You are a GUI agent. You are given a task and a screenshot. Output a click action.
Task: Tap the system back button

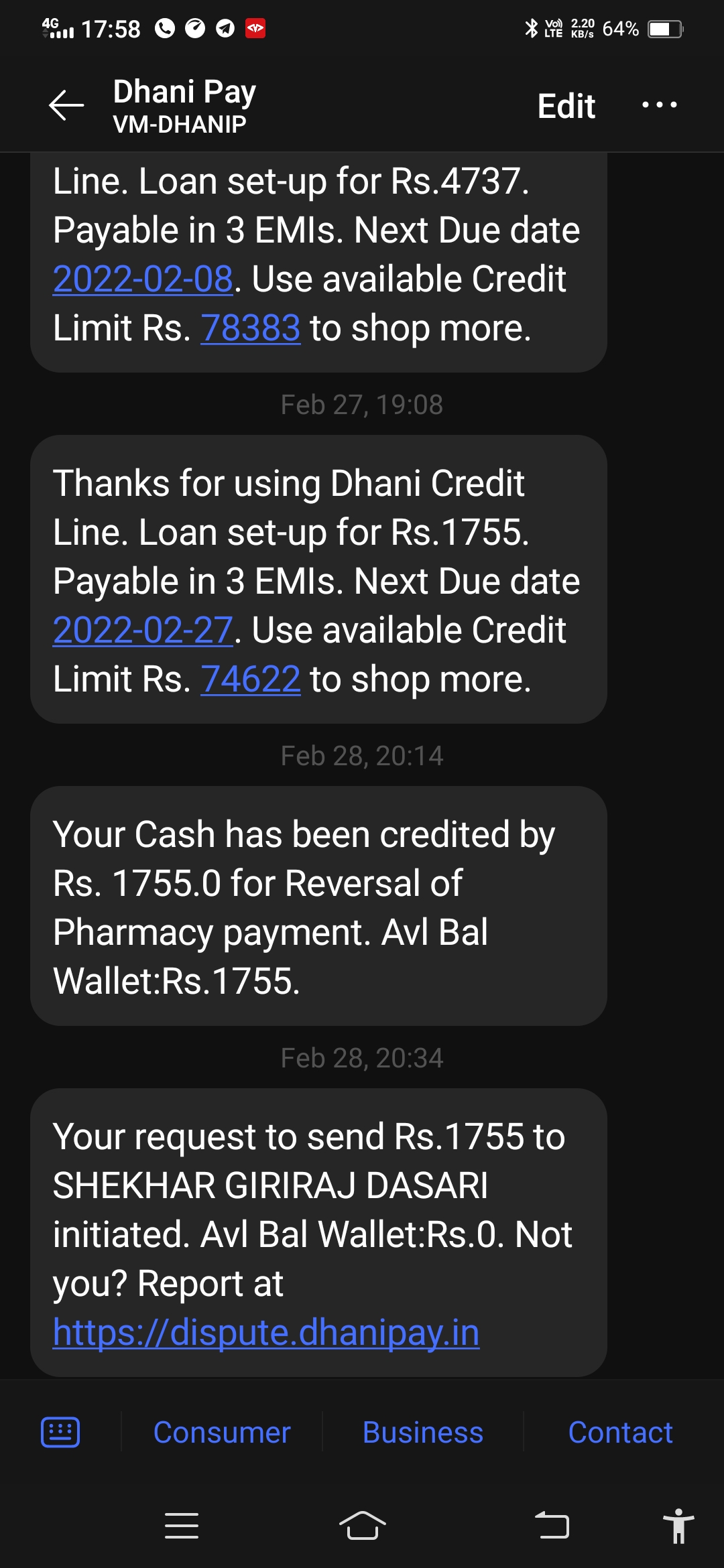(552, 1526)
